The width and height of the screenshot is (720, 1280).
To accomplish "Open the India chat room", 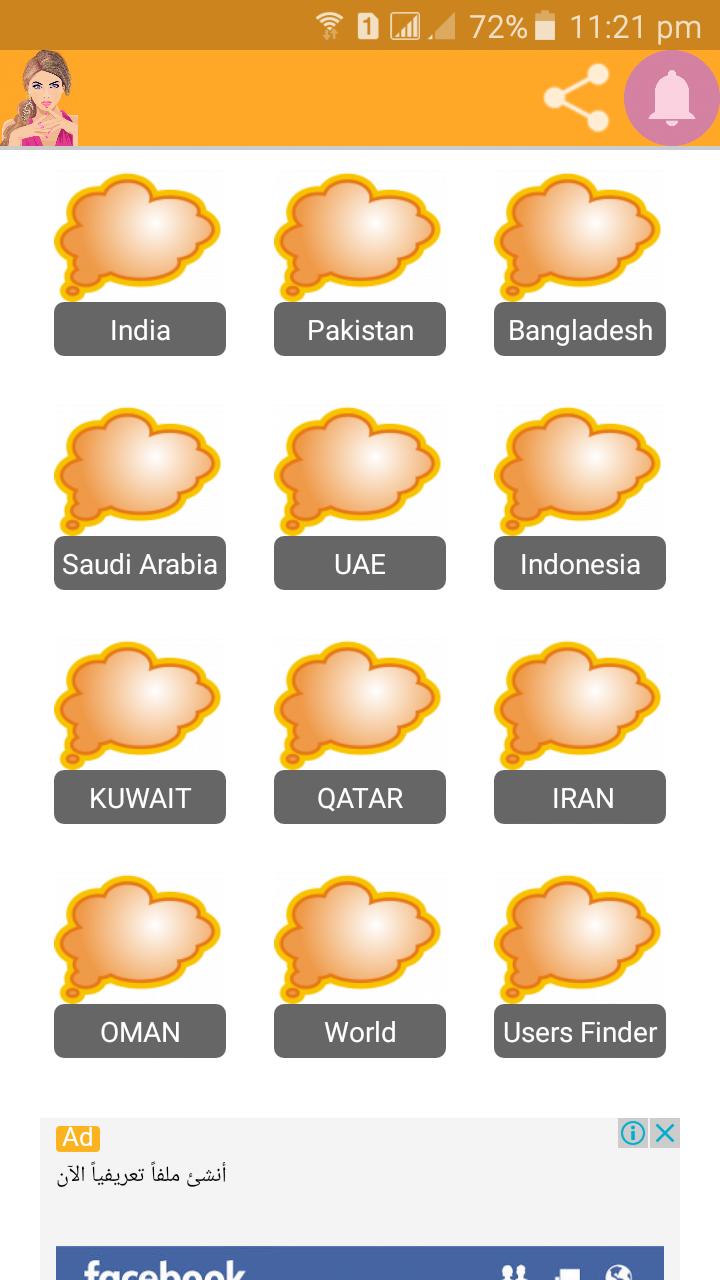I will click(140, 329).
